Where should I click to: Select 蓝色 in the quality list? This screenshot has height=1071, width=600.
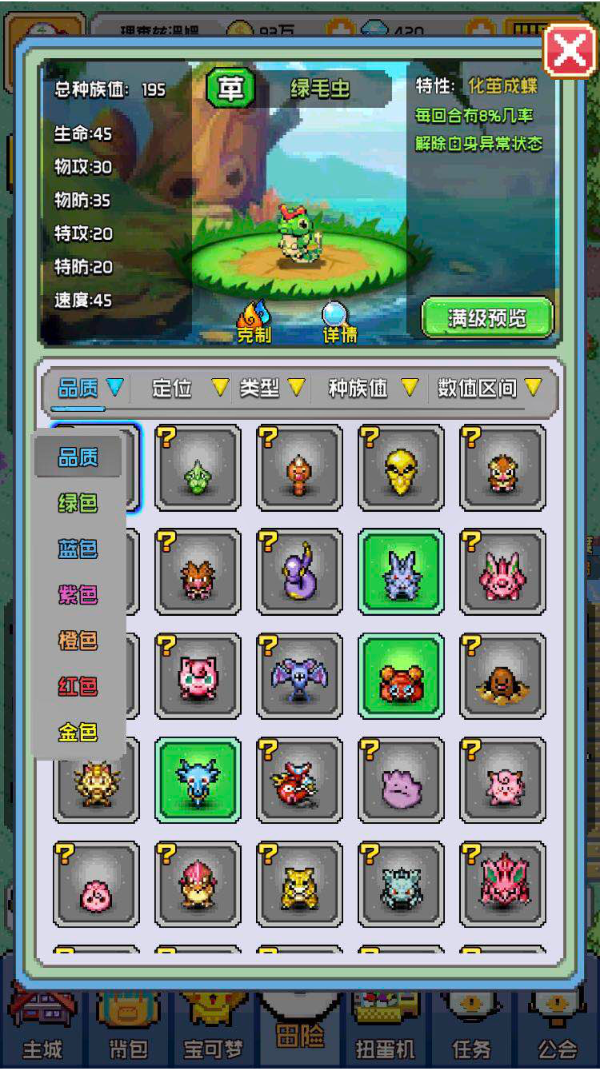pyautogui.click(x=78, y=548)
